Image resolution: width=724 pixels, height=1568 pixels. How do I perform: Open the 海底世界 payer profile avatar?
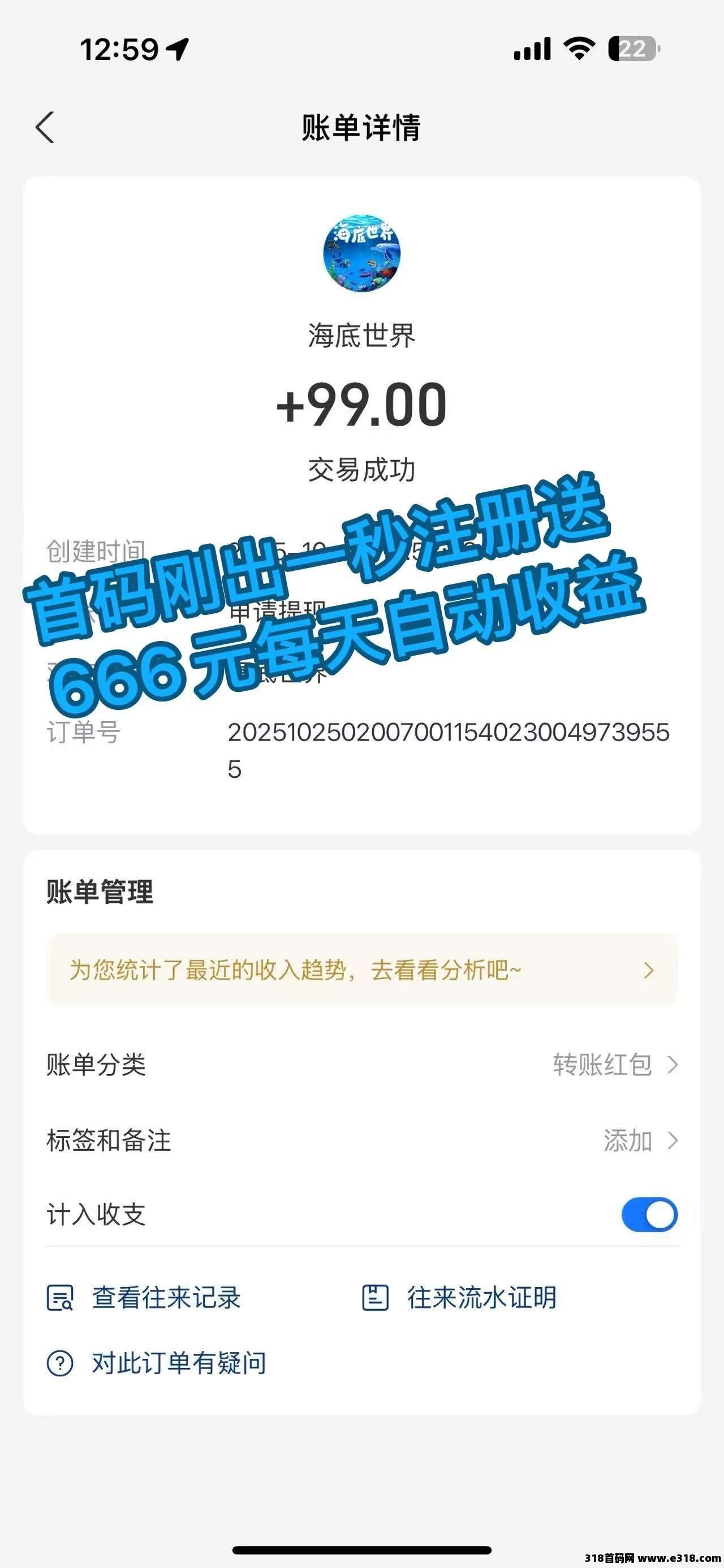coord(361,253)
